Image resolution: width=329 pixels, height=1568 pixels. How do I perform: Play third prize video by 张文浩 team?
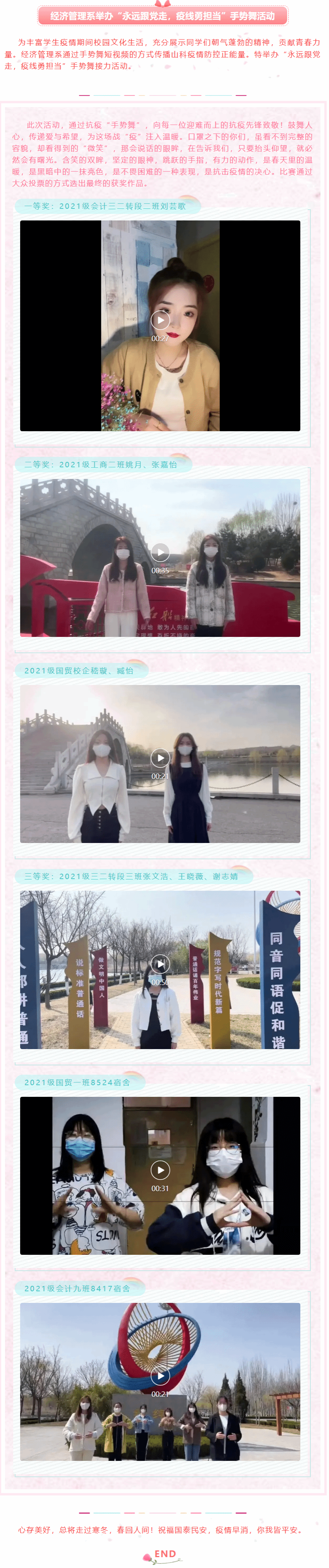[160, 964]
